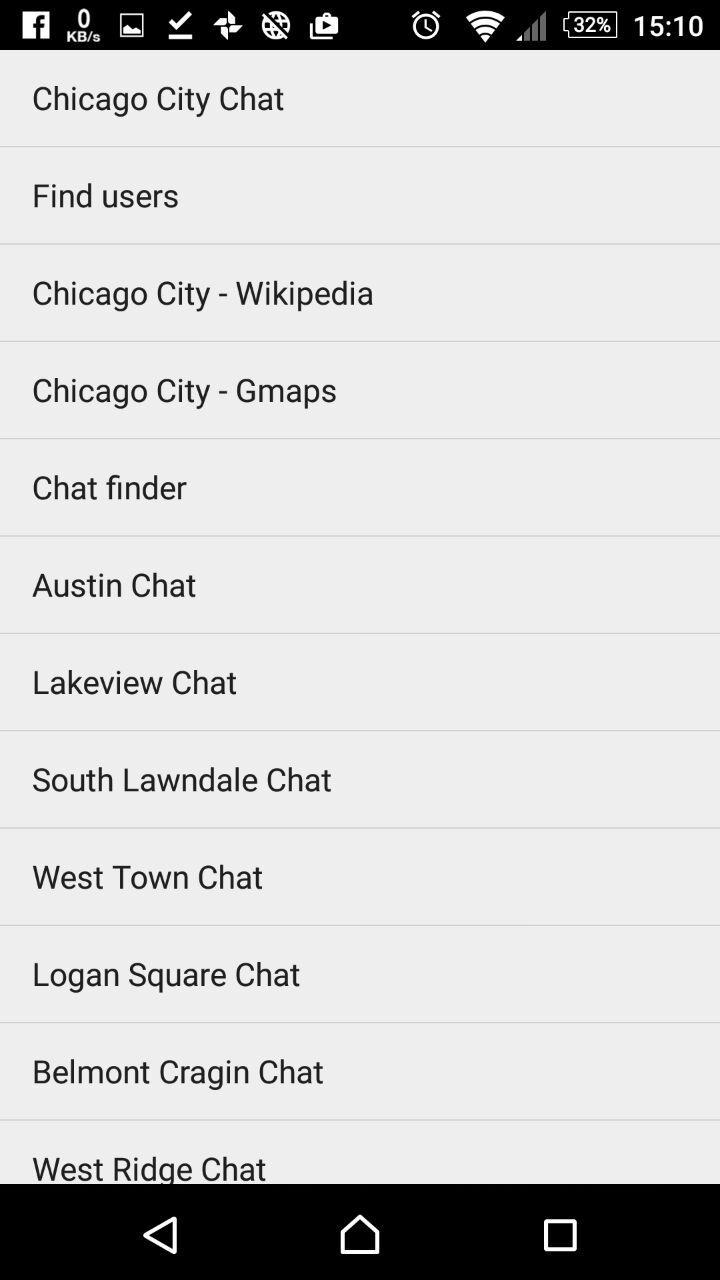Tap the home button in navigation bar
The height and width of the screenshot is (1280, 720).
360,1235
